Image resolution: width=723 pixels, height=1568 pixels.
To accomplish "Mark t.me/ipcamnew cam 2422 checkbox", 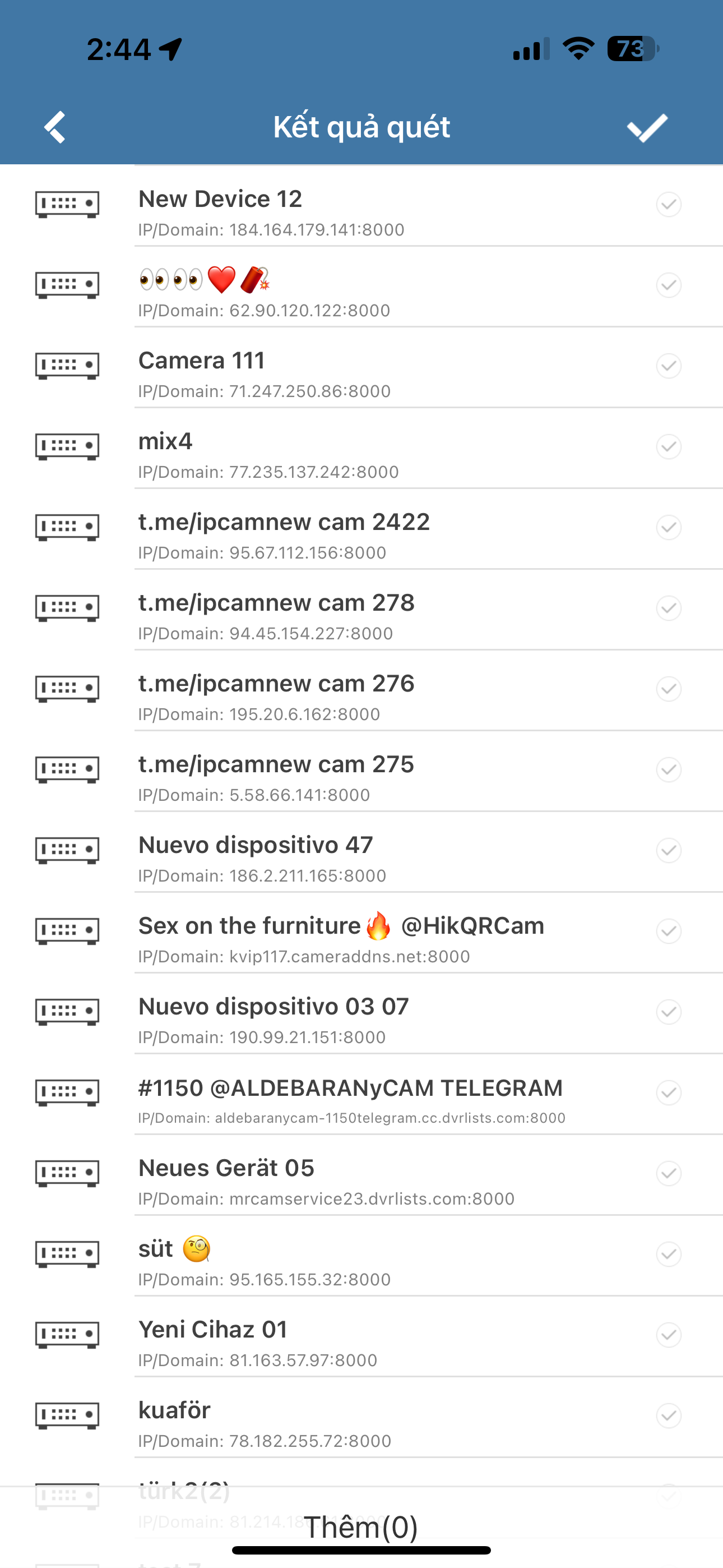I will pos(668,527).
